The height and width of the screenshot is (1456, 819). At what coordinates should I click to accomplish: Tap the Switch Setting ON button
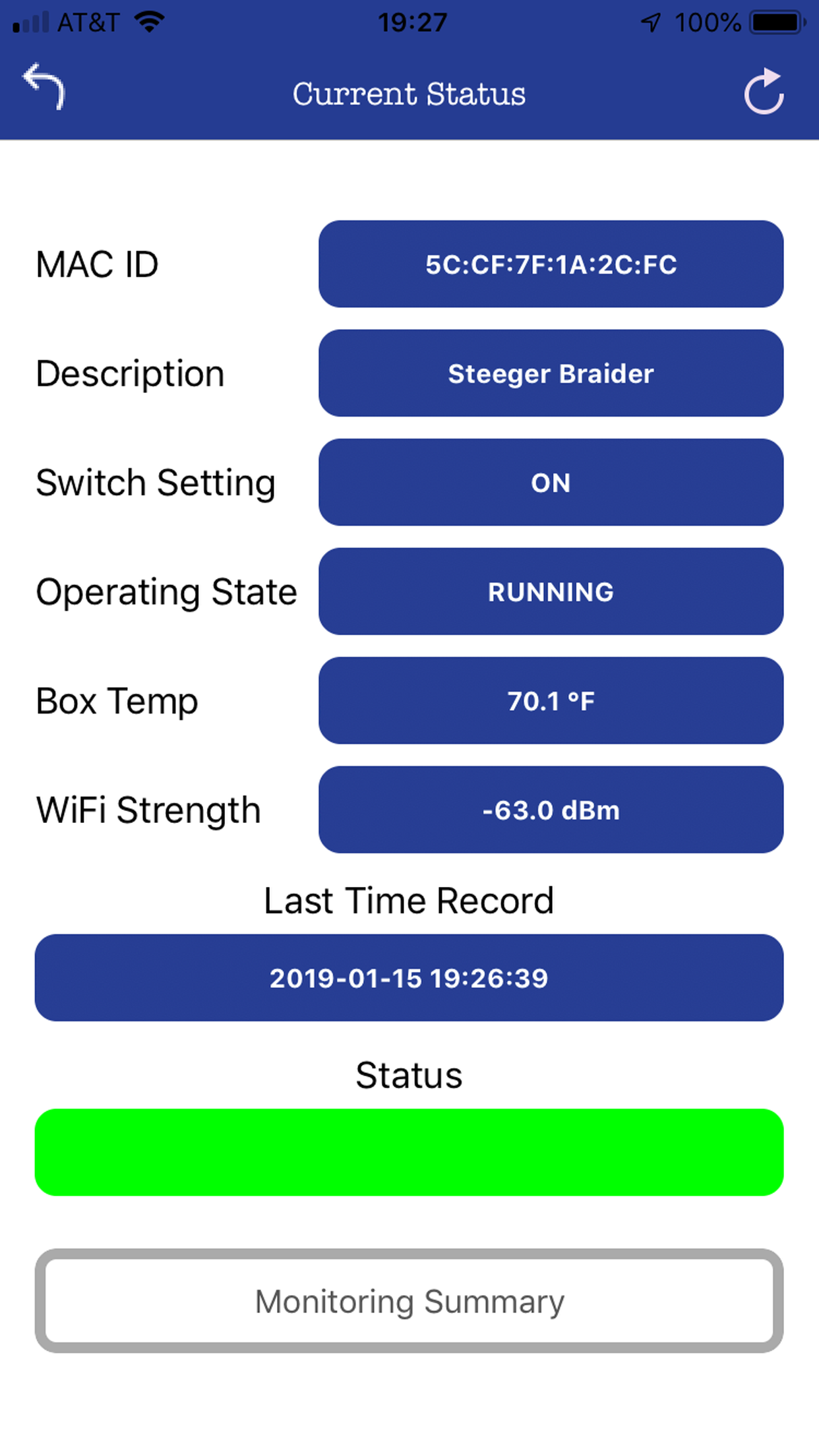point(551,482)
